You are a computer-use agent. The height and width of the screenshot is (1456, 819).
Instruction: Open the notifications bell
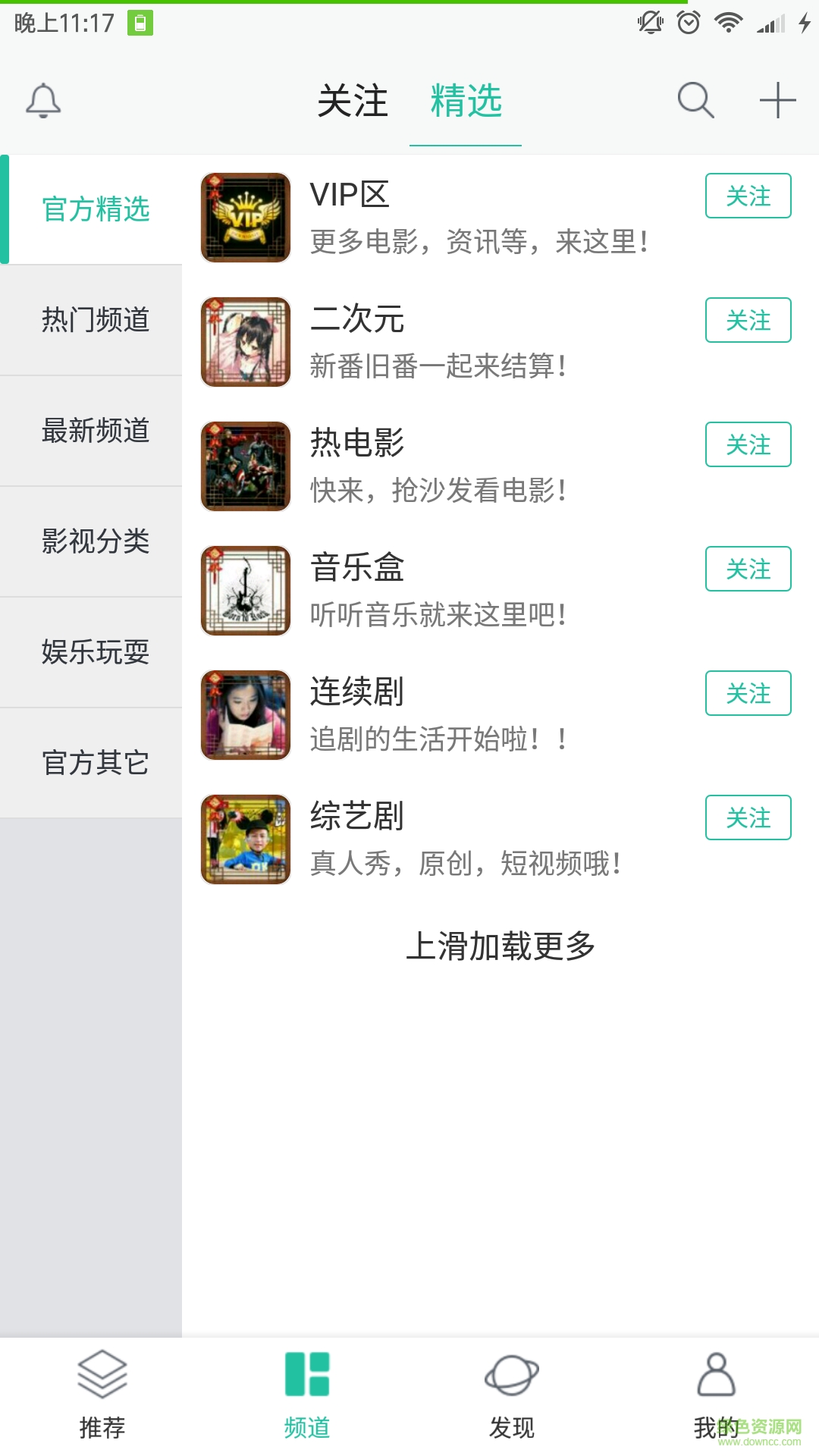point(43,101)
